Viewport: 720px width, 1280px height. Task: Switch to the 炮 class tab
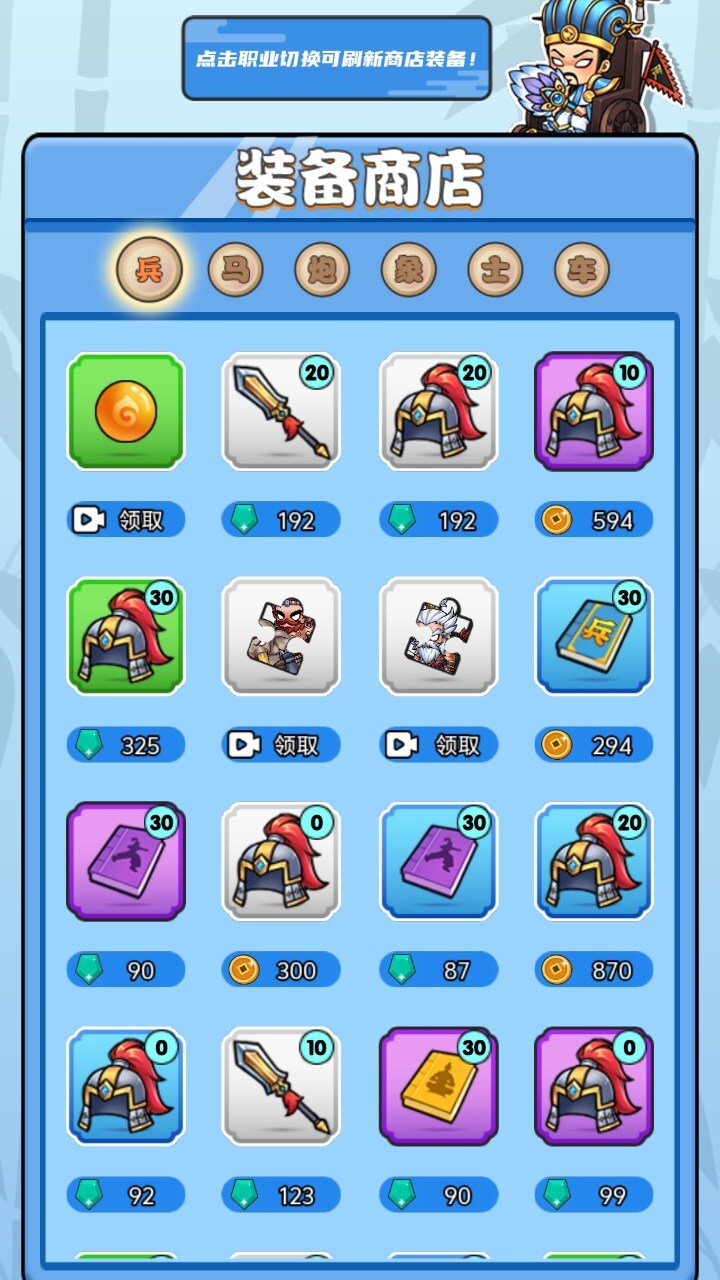(x=322, y=270)
